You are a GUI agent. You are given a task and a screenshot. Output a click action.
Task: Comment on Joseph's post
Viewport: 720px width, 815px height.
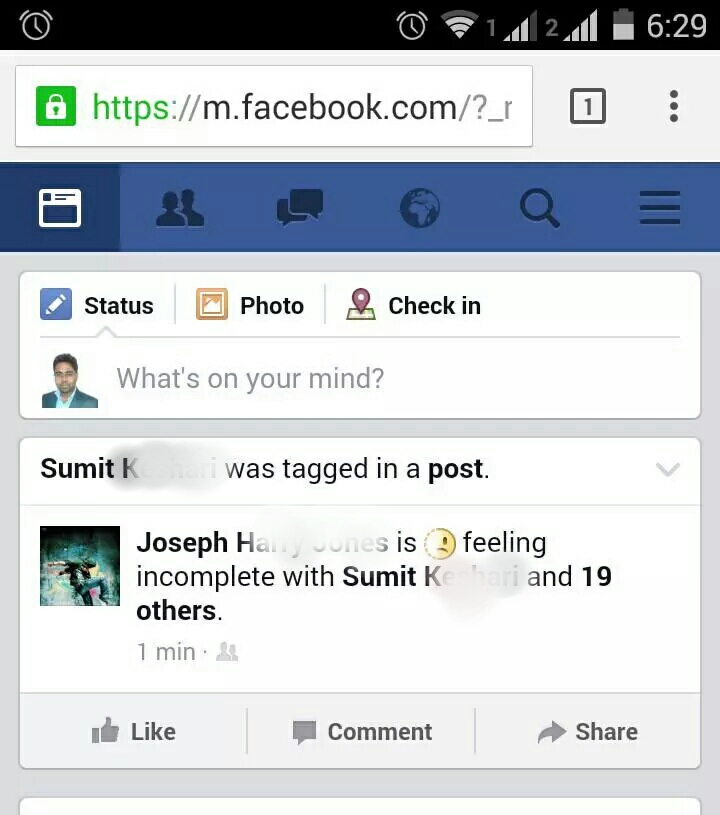[361, 732]
